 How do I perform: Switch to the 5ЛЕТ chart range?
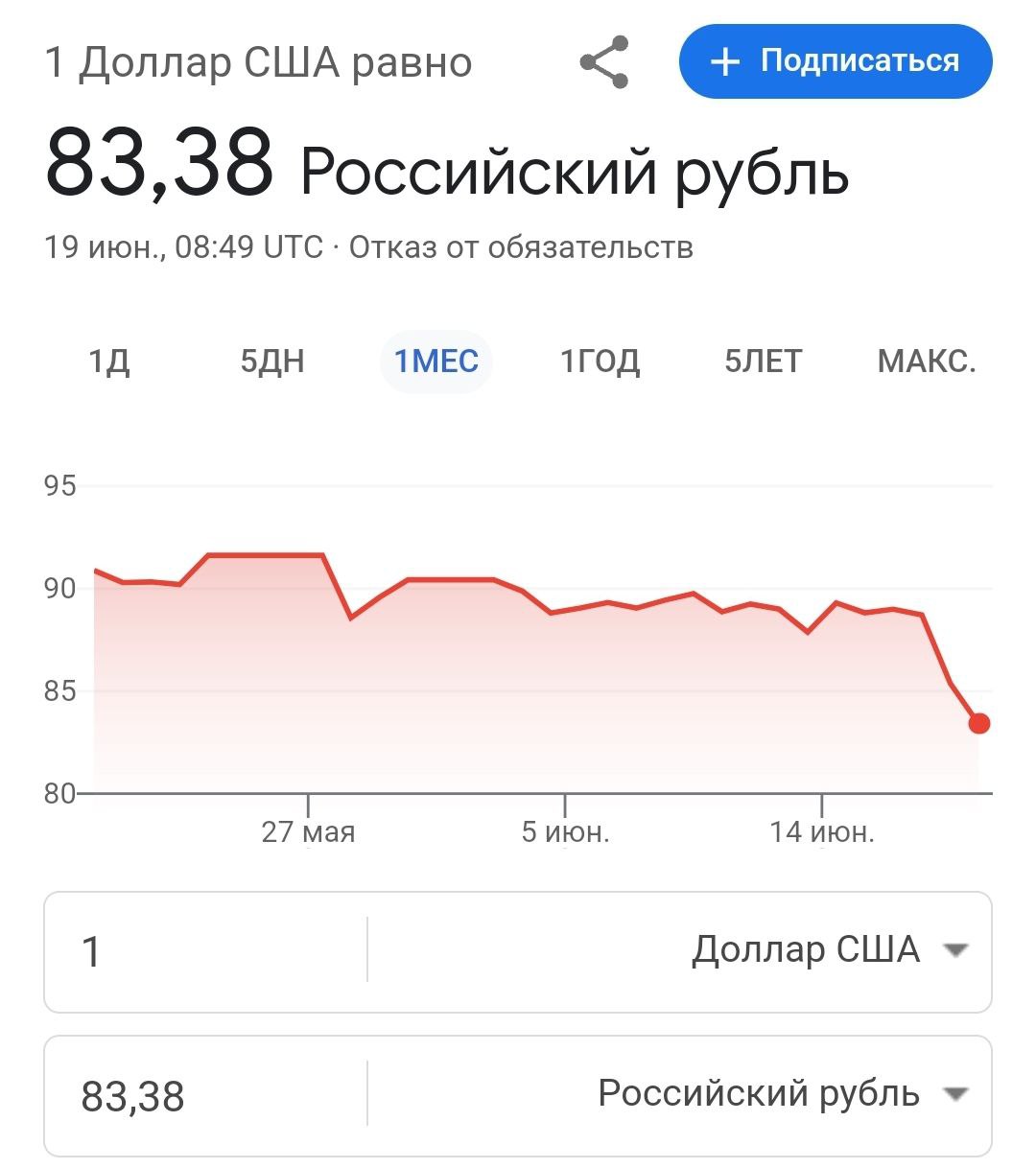764,362
